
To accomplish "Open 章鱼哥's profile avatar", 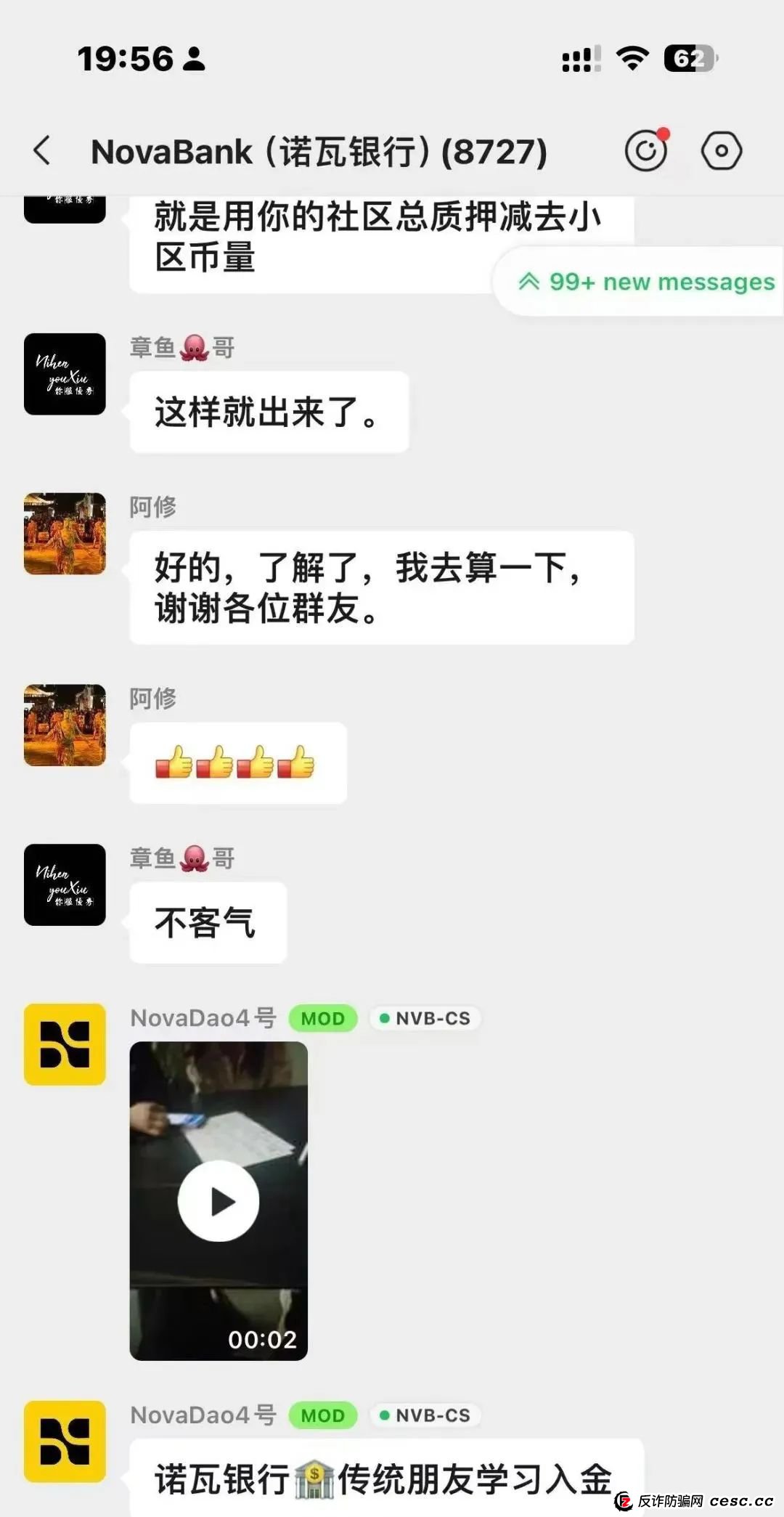I will [x=64, y=375].
